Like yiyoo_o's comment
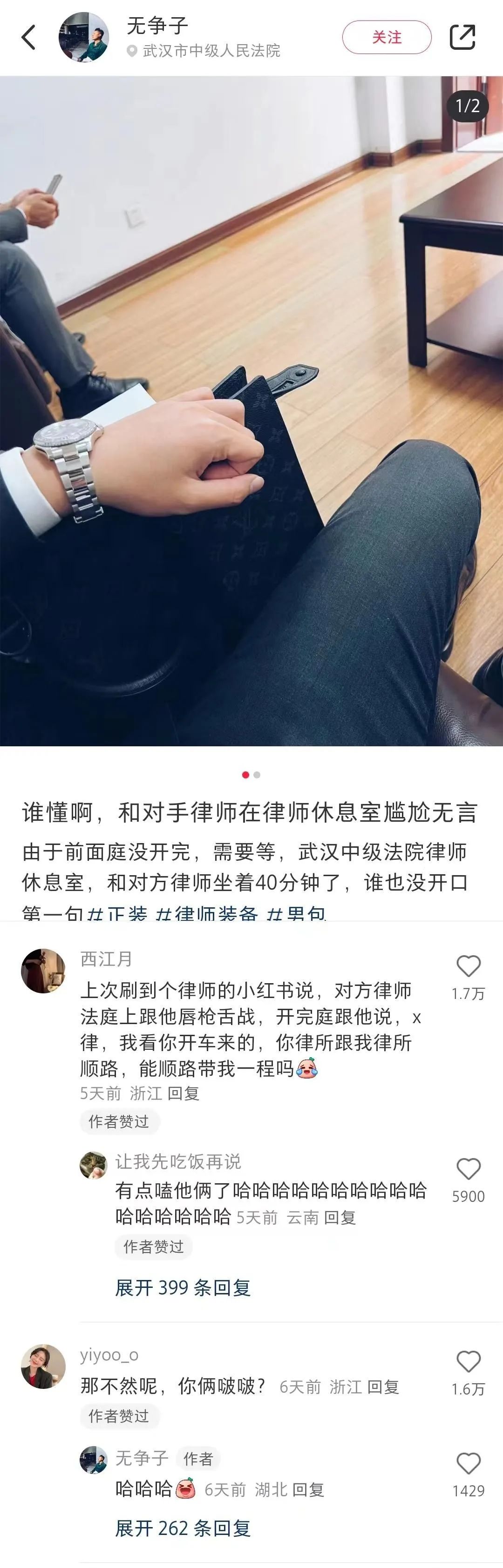The height and width of the screenshot is (1568, 503). [x=468, y=1362]
